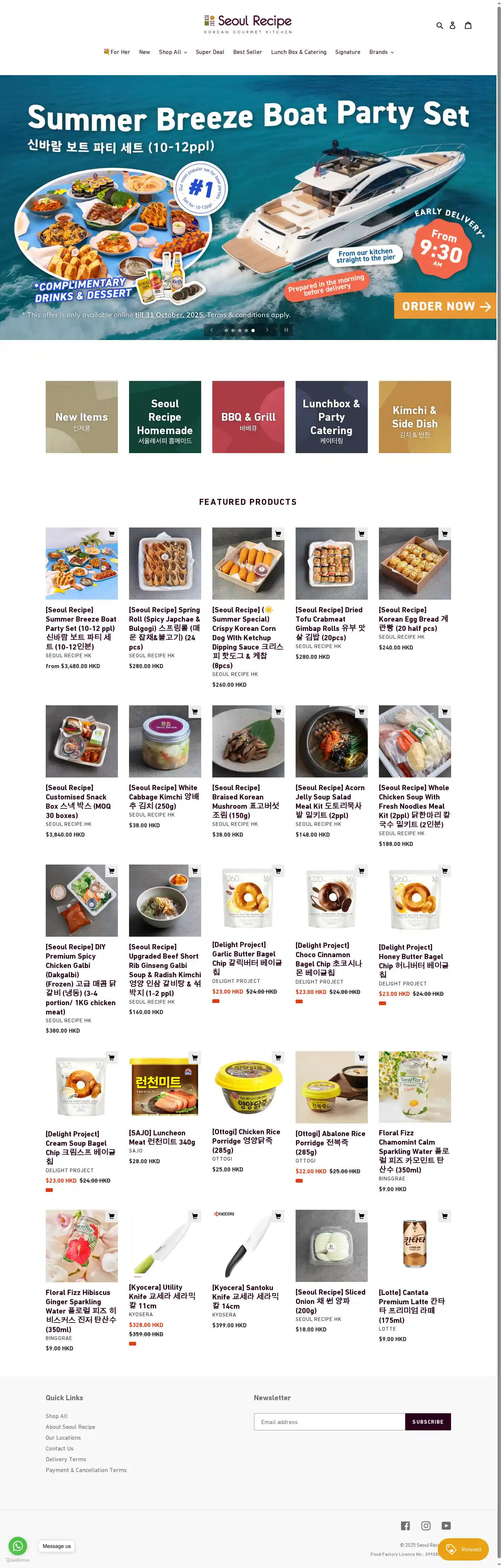Open the Korean Egg Bread product card

click(x=414, y=563)
